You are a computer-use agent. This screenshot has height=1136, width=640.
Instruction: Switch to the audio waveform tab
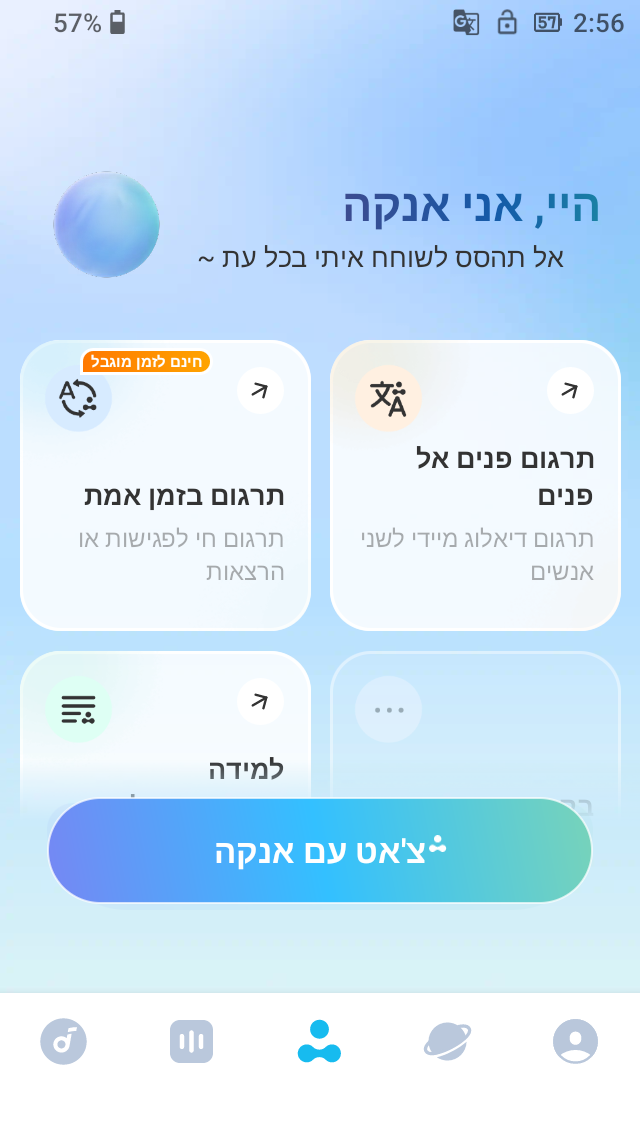[x=191, y=1041]
